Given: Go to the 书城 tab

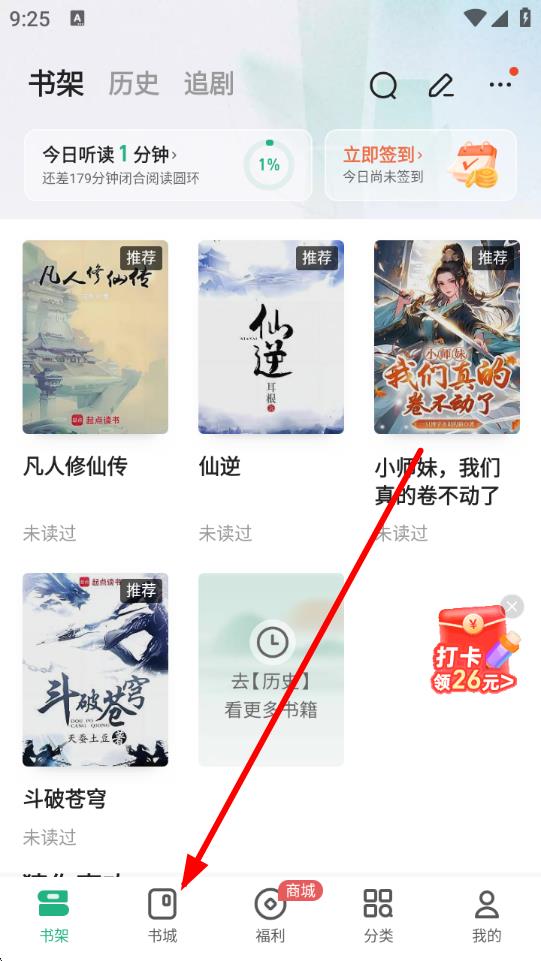Looking at the screenshot, I should (x=162, y=917).
